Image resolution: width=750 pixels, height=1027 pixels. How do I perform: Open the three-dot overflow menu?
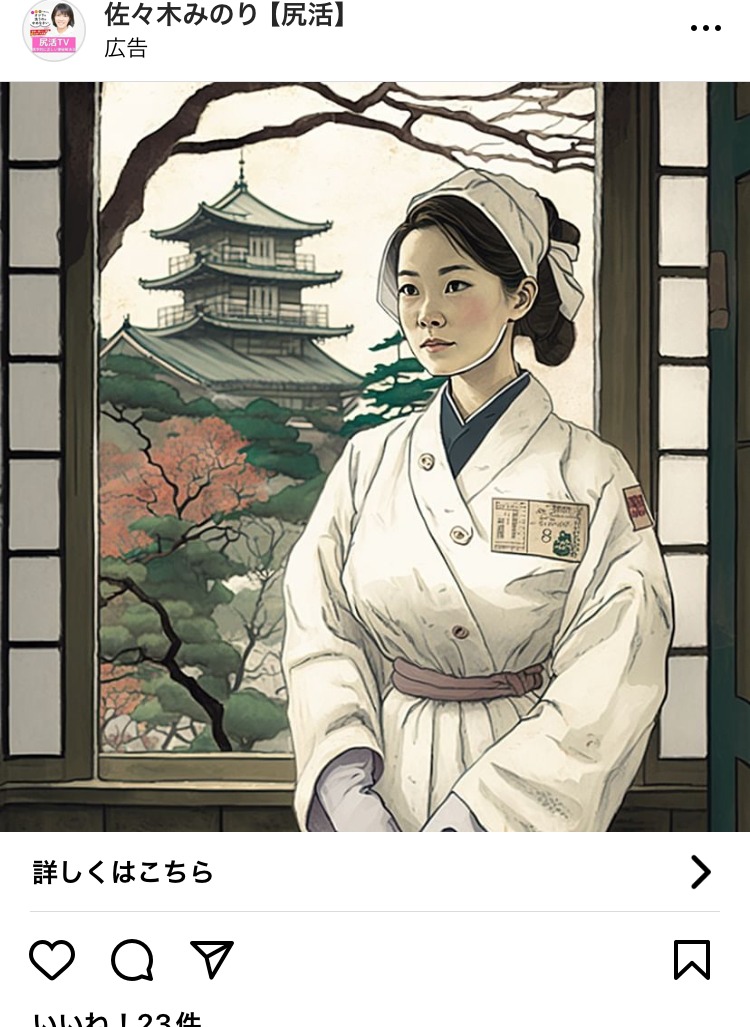(705, 28)
